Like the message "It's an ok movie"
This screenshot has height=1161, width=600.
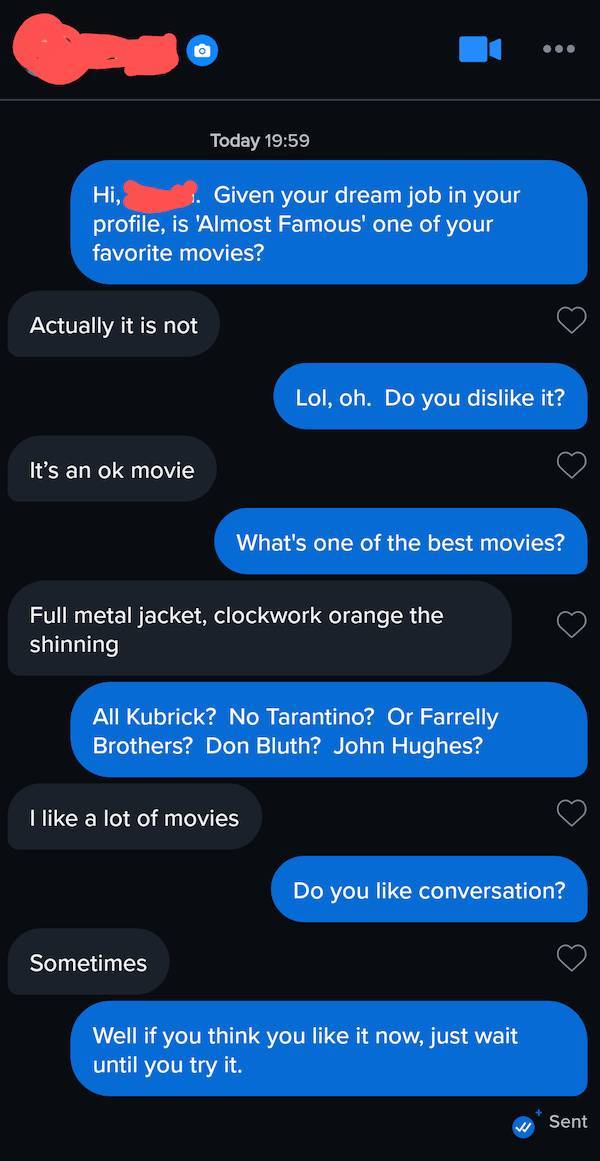(x=571, y=465)
